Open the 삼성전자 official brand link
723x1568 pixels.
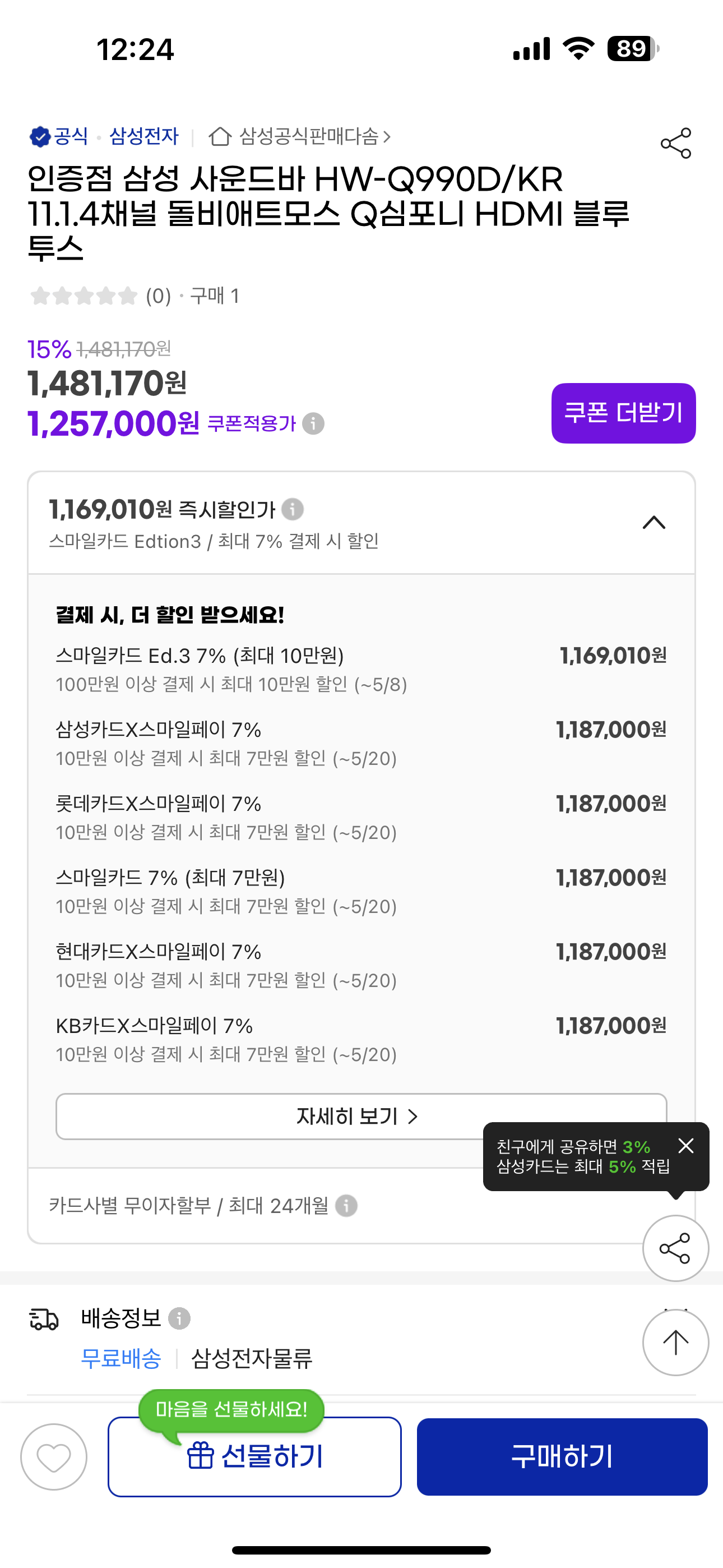[x=143, y=136]
